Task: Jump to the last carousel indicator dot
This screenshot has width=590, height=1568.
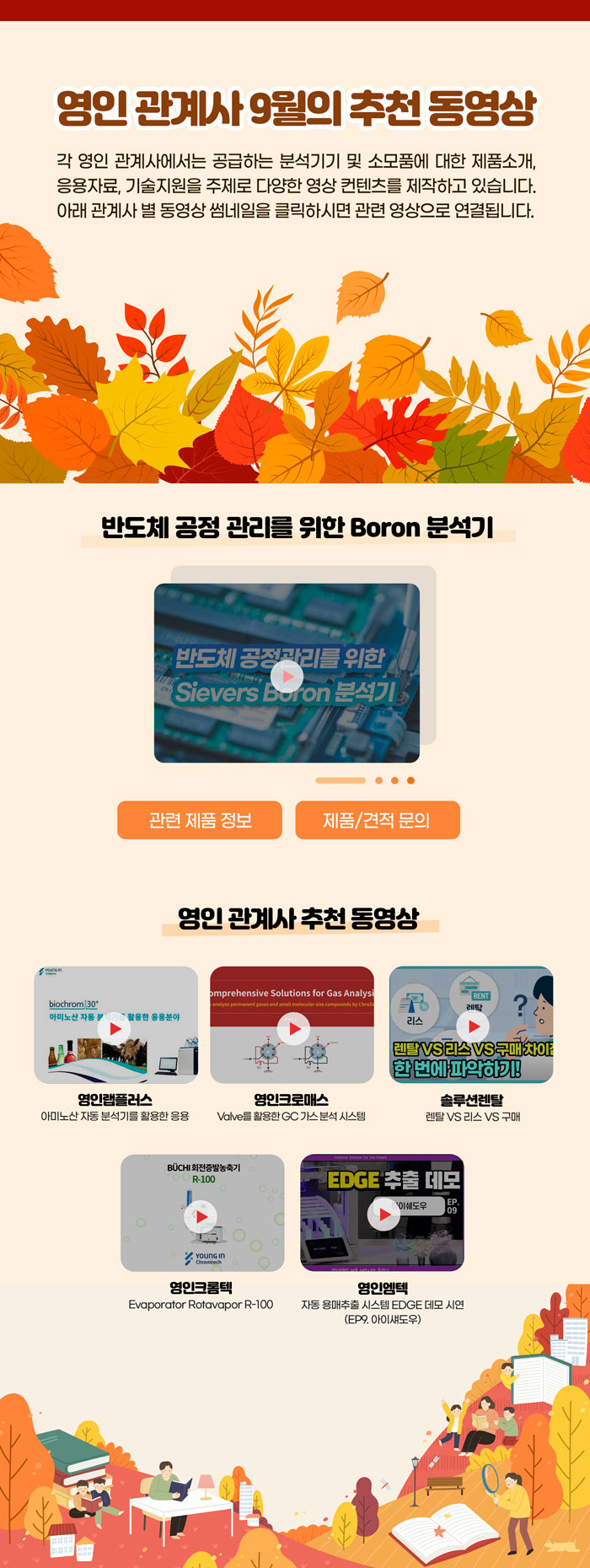Action: point(410,780)
